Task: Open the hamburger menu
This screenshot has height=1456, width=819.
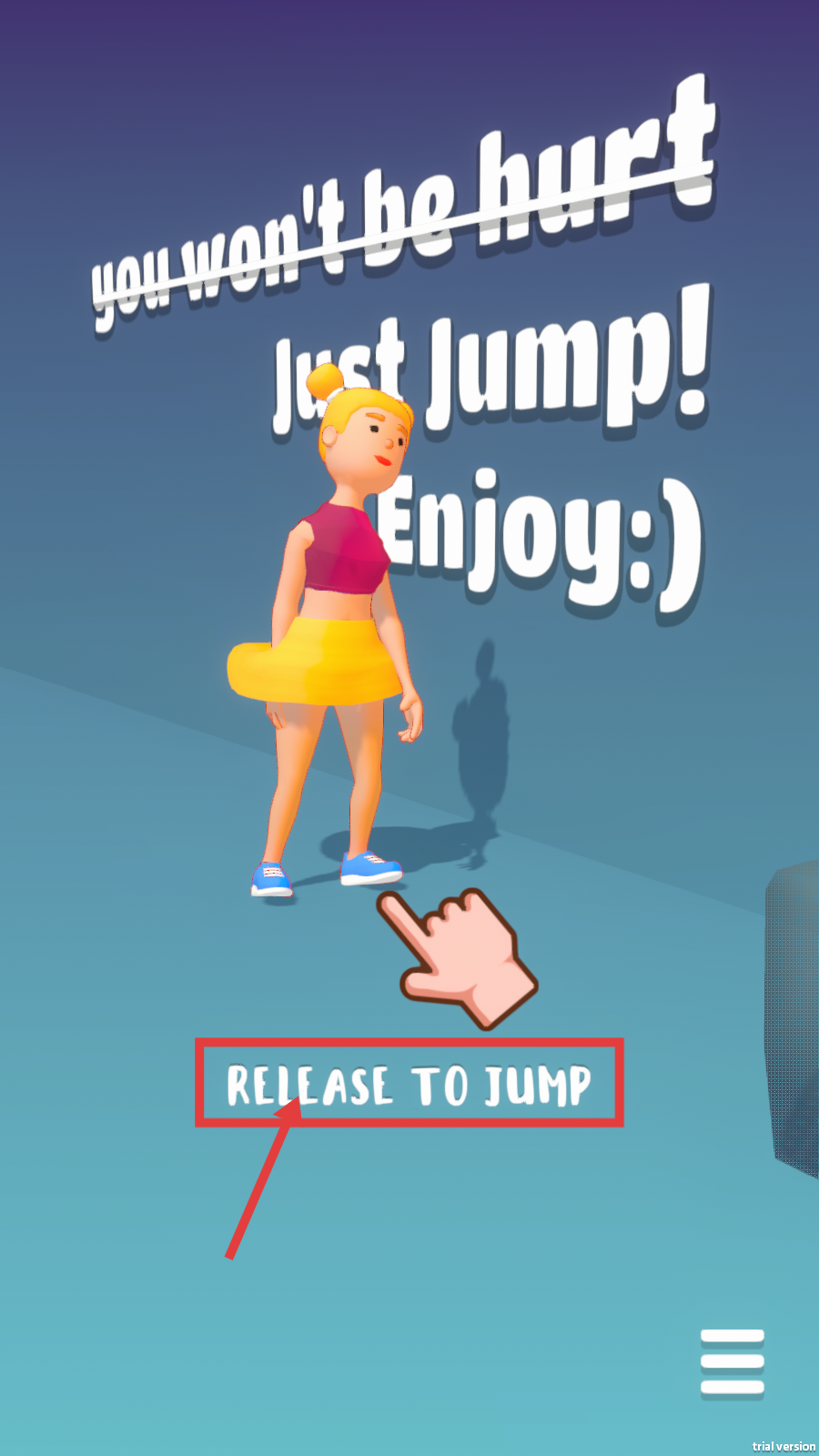Action: [732, 1362]
